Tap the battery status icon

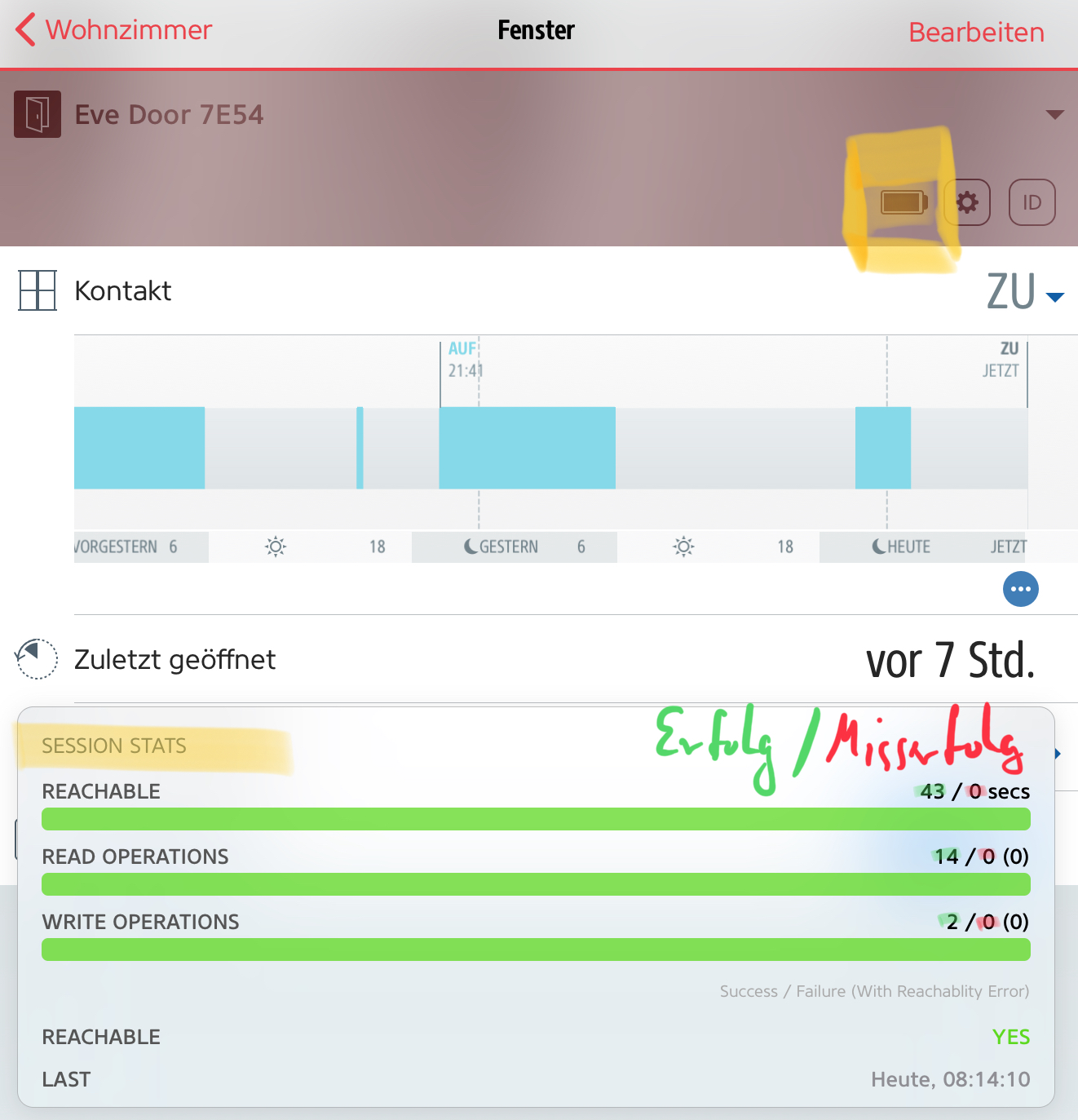[903, 202]
